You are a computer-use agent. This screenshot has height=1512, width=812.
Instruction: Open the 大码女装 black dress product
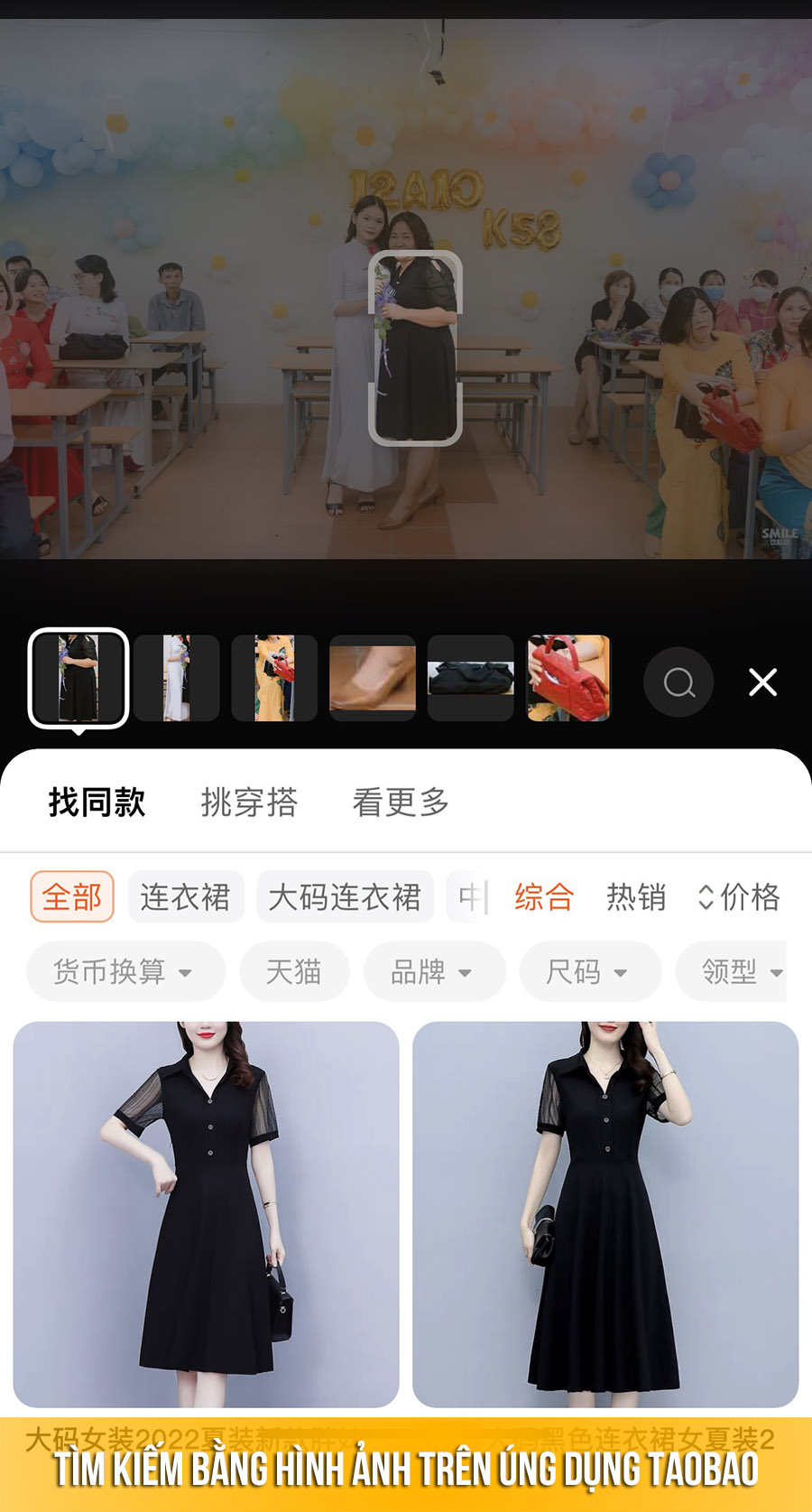[x=206, y=1214]
